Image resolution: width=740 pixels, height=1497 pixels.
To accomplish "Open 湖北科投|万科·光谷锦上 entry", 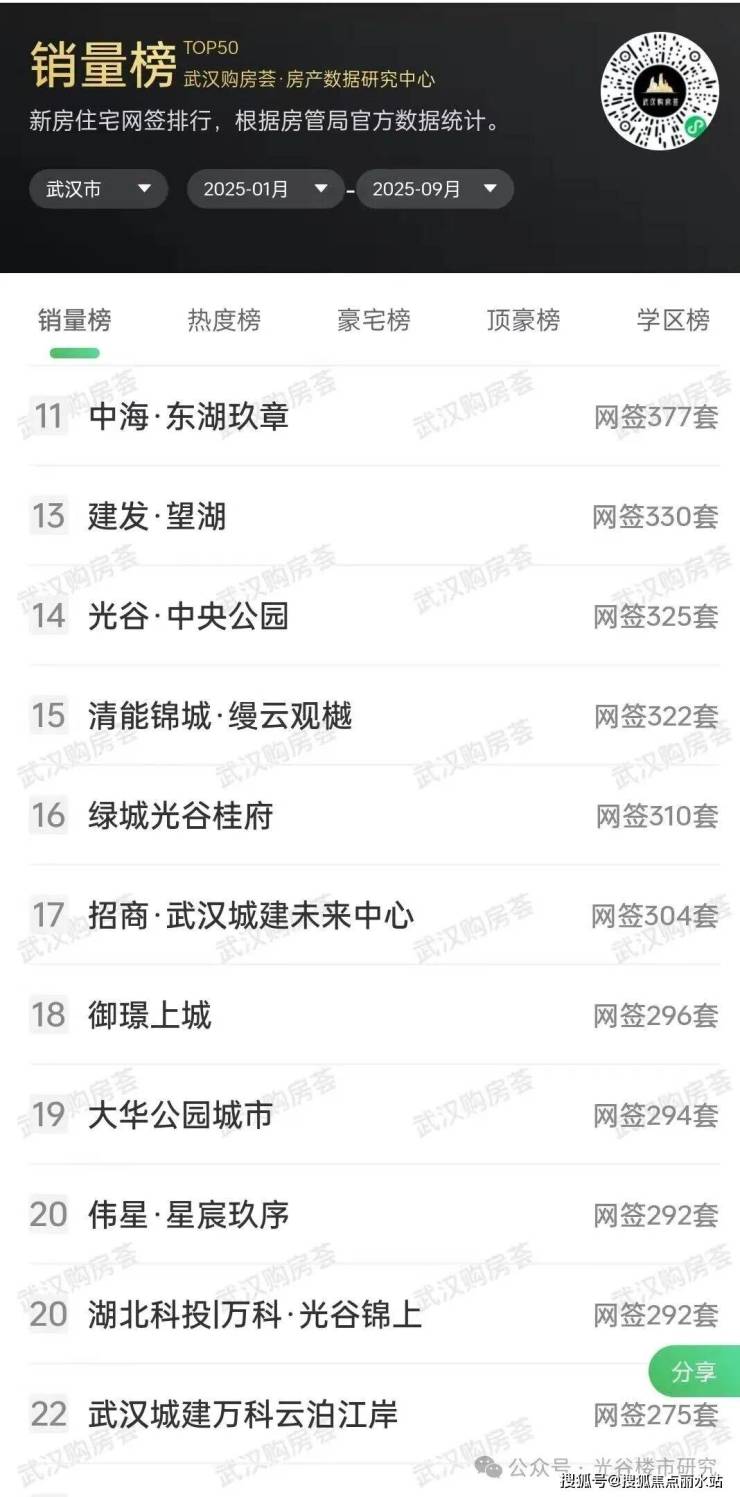I will [255, 1315].
